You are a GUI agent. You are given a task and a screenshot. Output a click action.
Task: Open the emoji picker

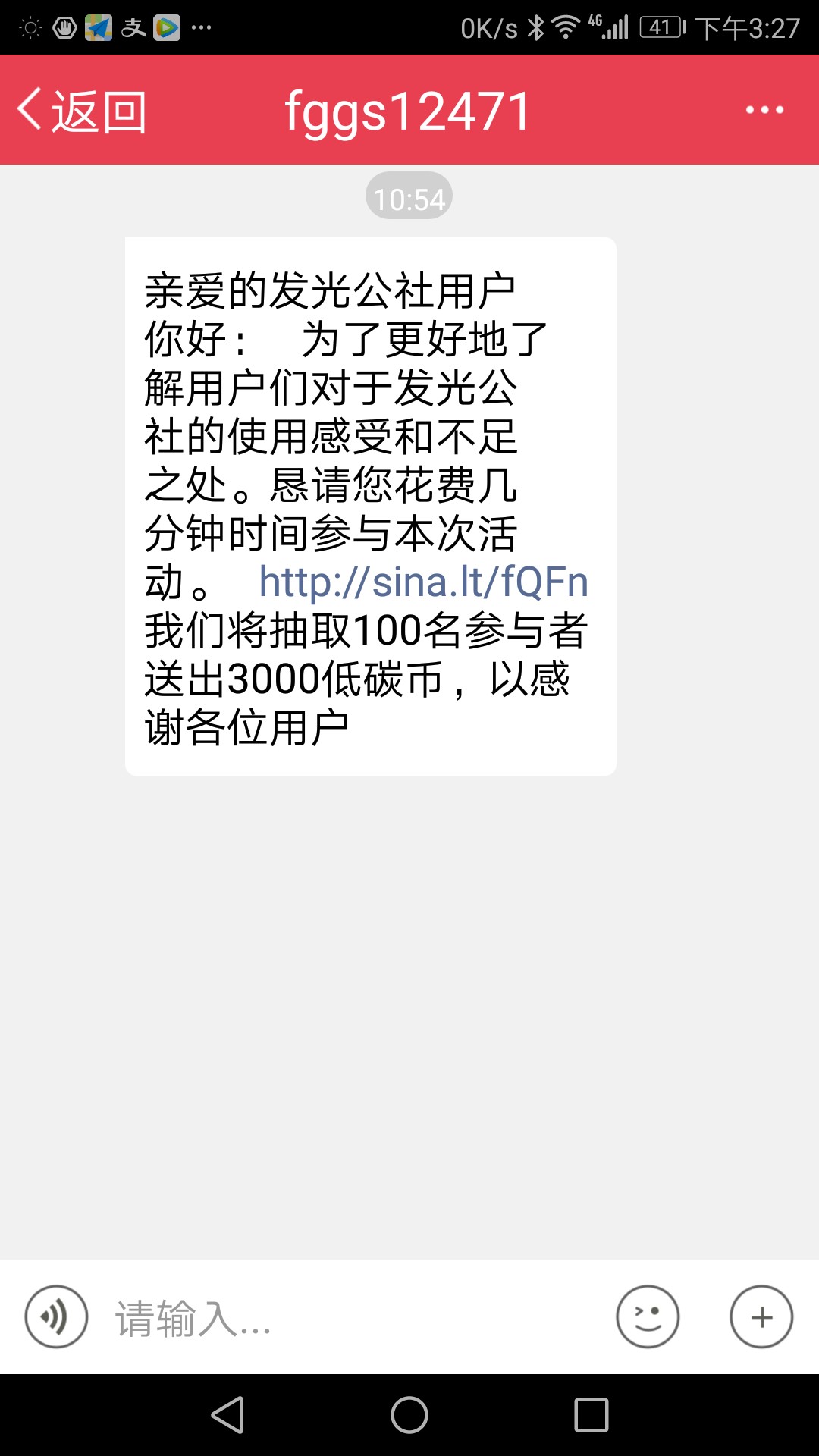[648, 1316]
